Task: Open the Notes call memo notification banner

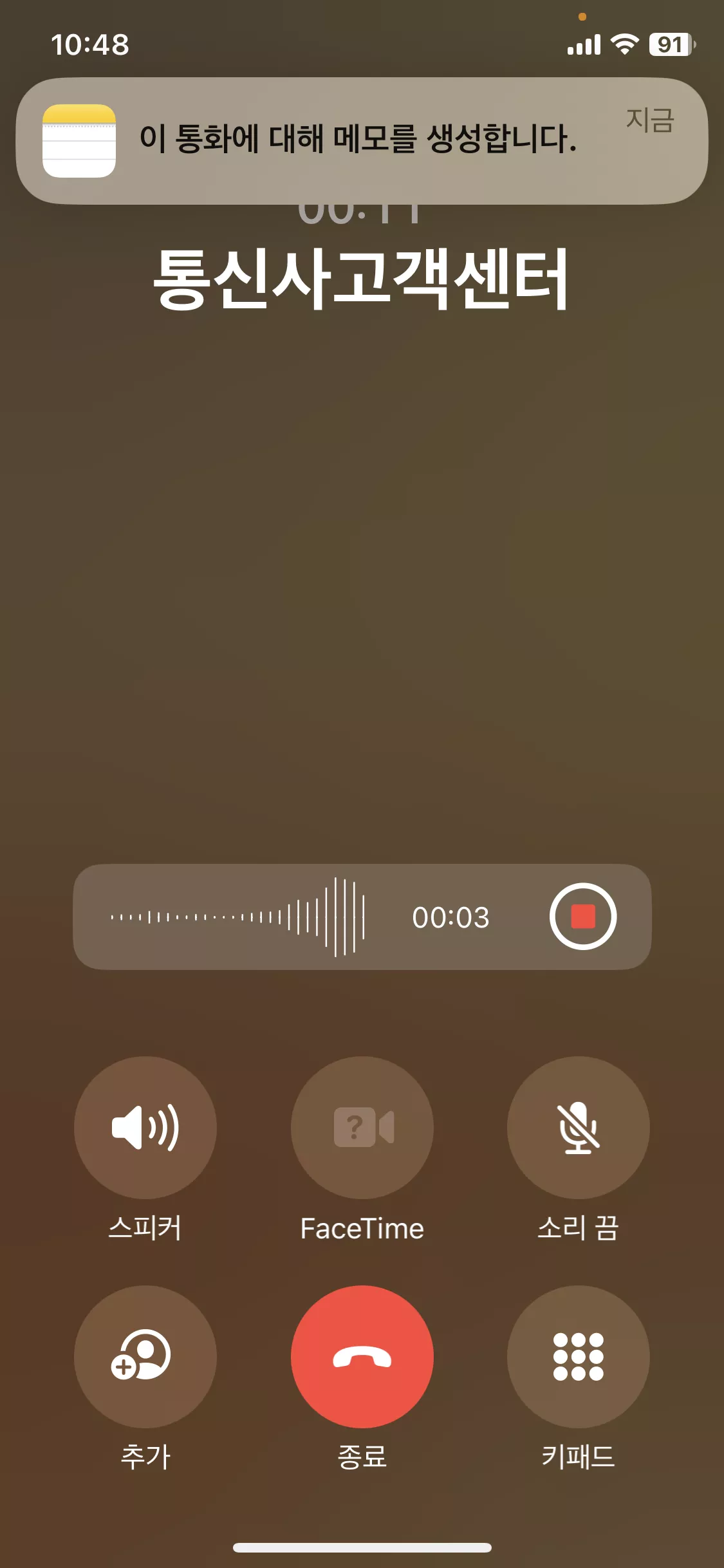Action: click(362, 141)
